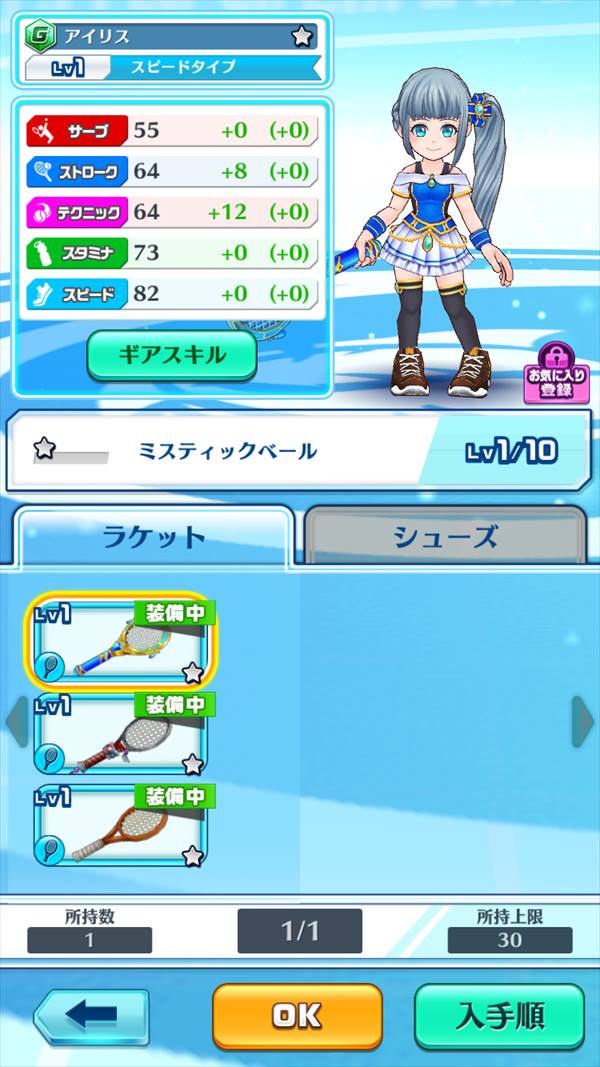Select the ラケット tab

pyautogui.click(x=155, y=538)
